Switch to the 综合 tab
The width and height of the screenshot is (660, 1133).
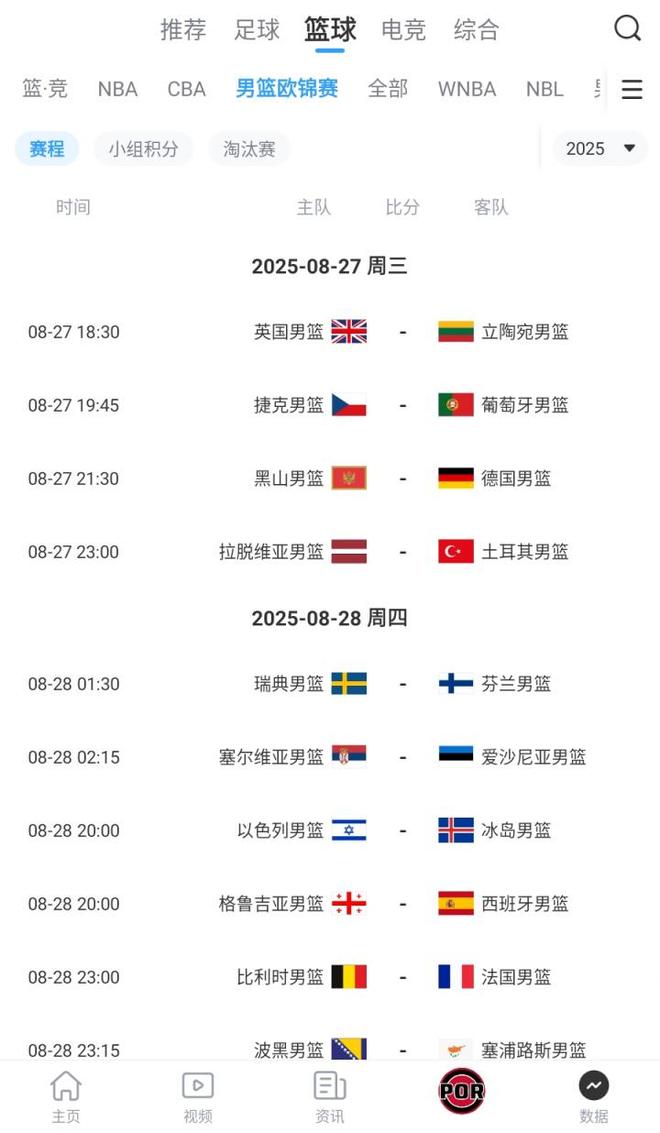click(476, 30)
